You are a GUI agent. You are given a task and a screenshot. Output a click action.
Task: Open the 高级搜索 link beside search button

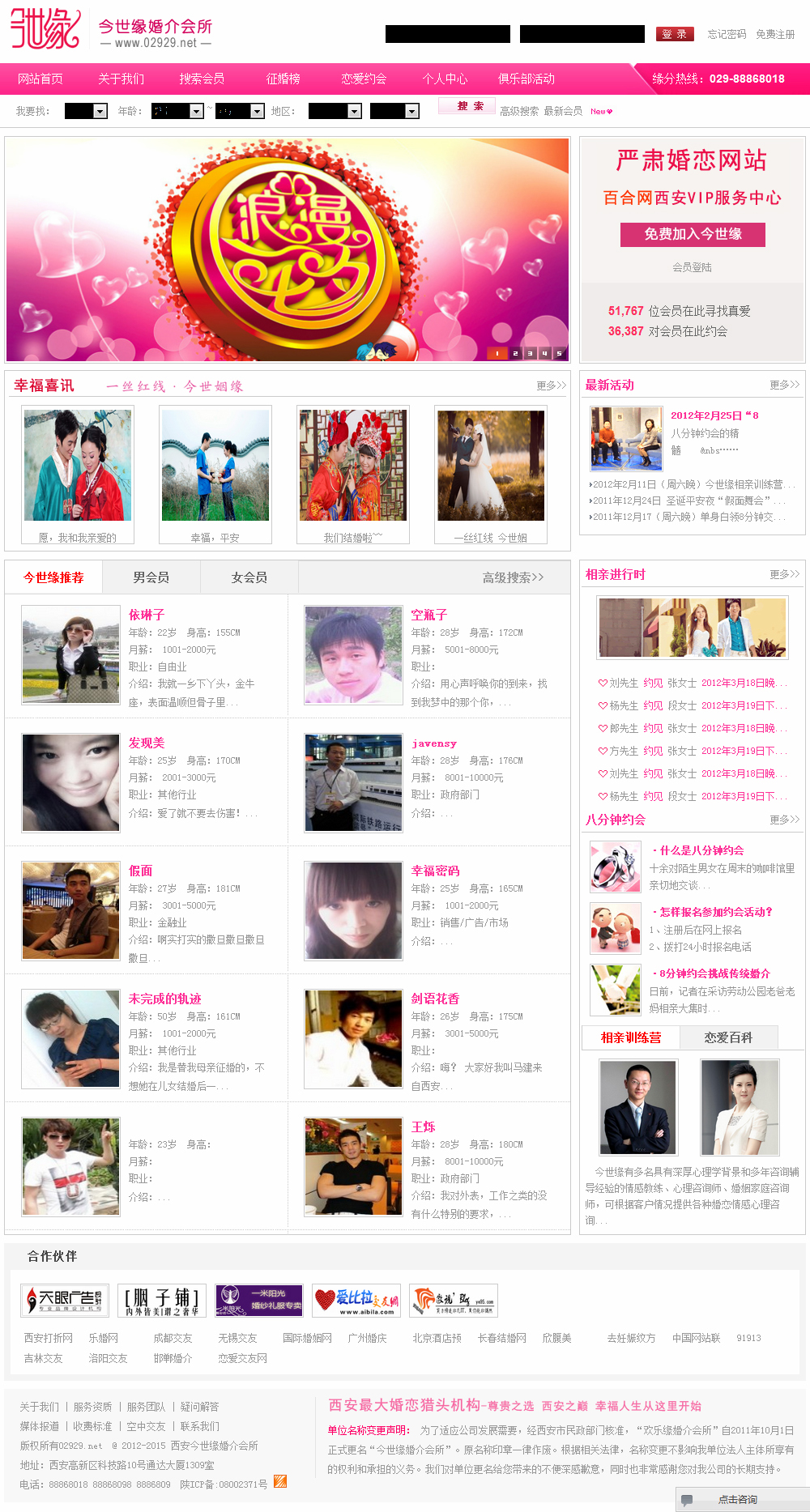(519, 111)
